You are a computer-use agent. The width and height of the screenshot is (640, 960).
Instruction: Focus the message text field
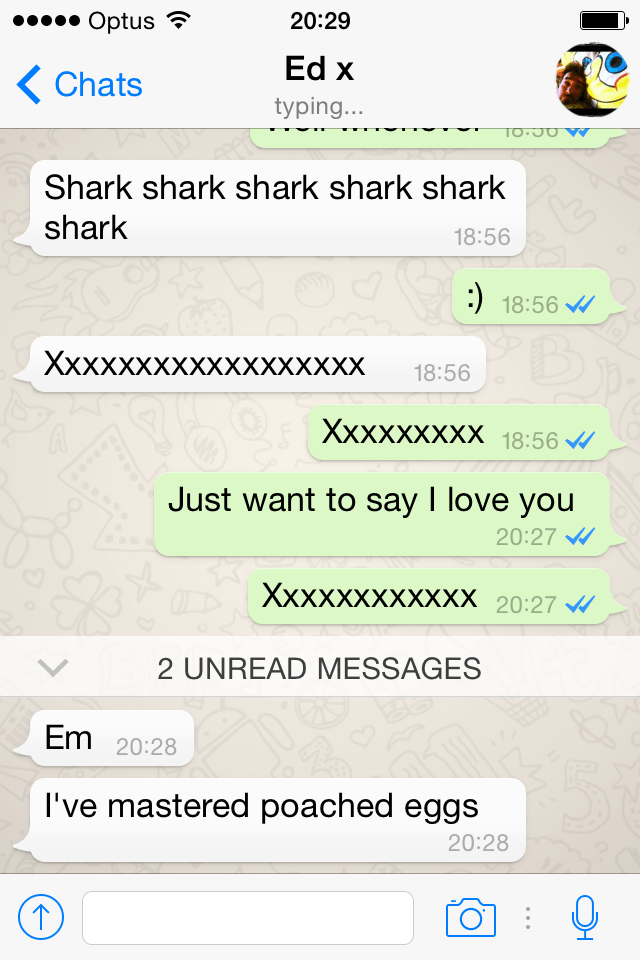pos(248,917)
